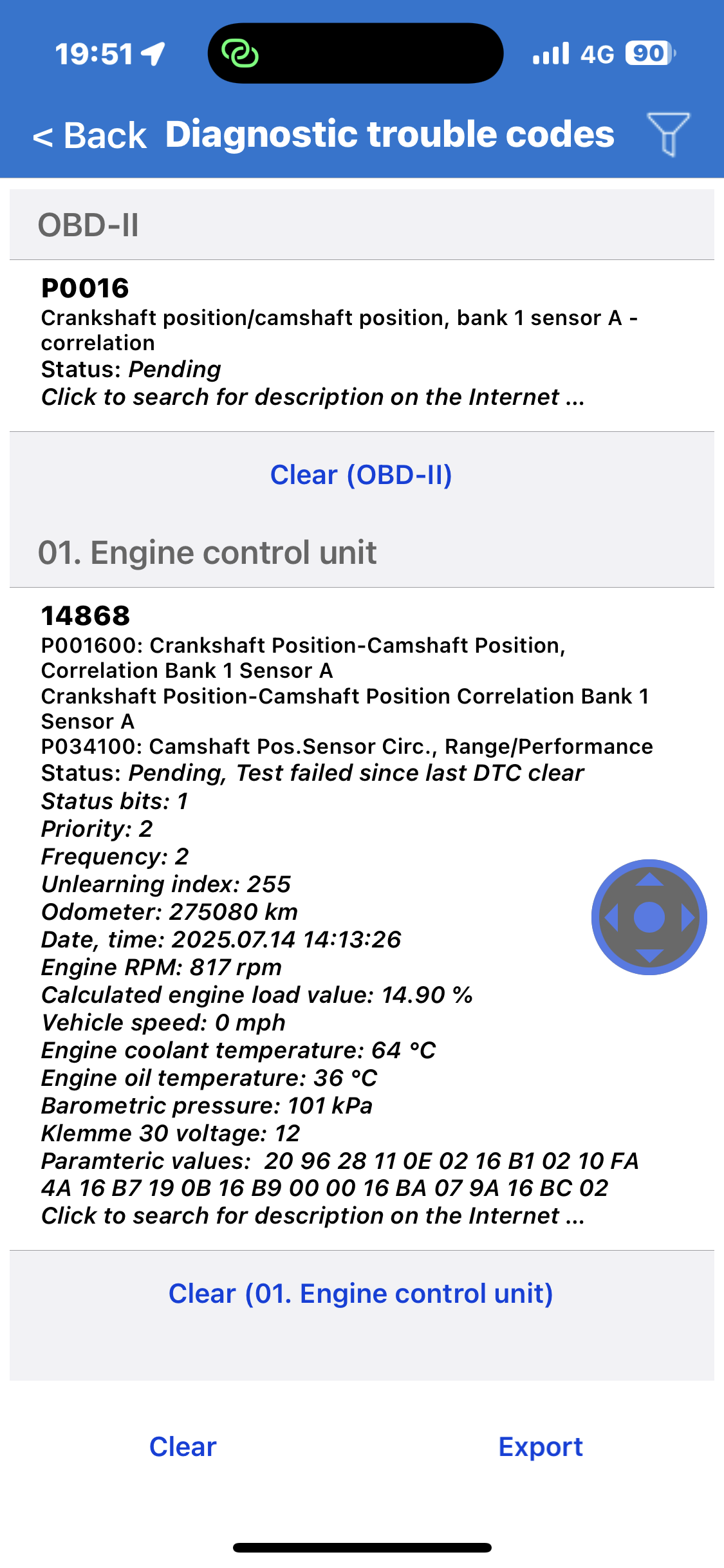Export the diagnostic trouble codes
Image resolution: width=724 pixels, height=1568 pixels.
[541, 1447]
